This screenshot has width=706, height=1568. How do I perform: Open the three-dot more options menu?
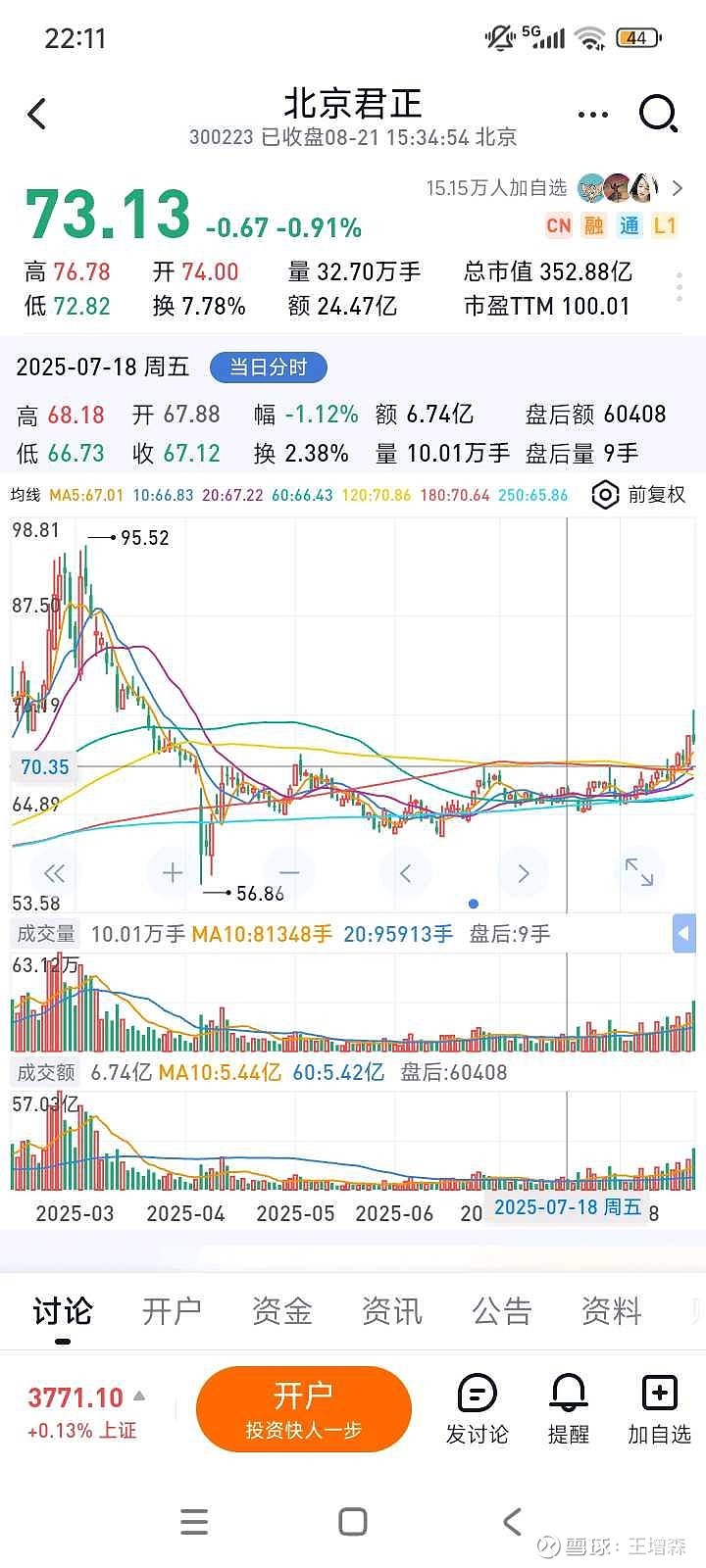593,115
